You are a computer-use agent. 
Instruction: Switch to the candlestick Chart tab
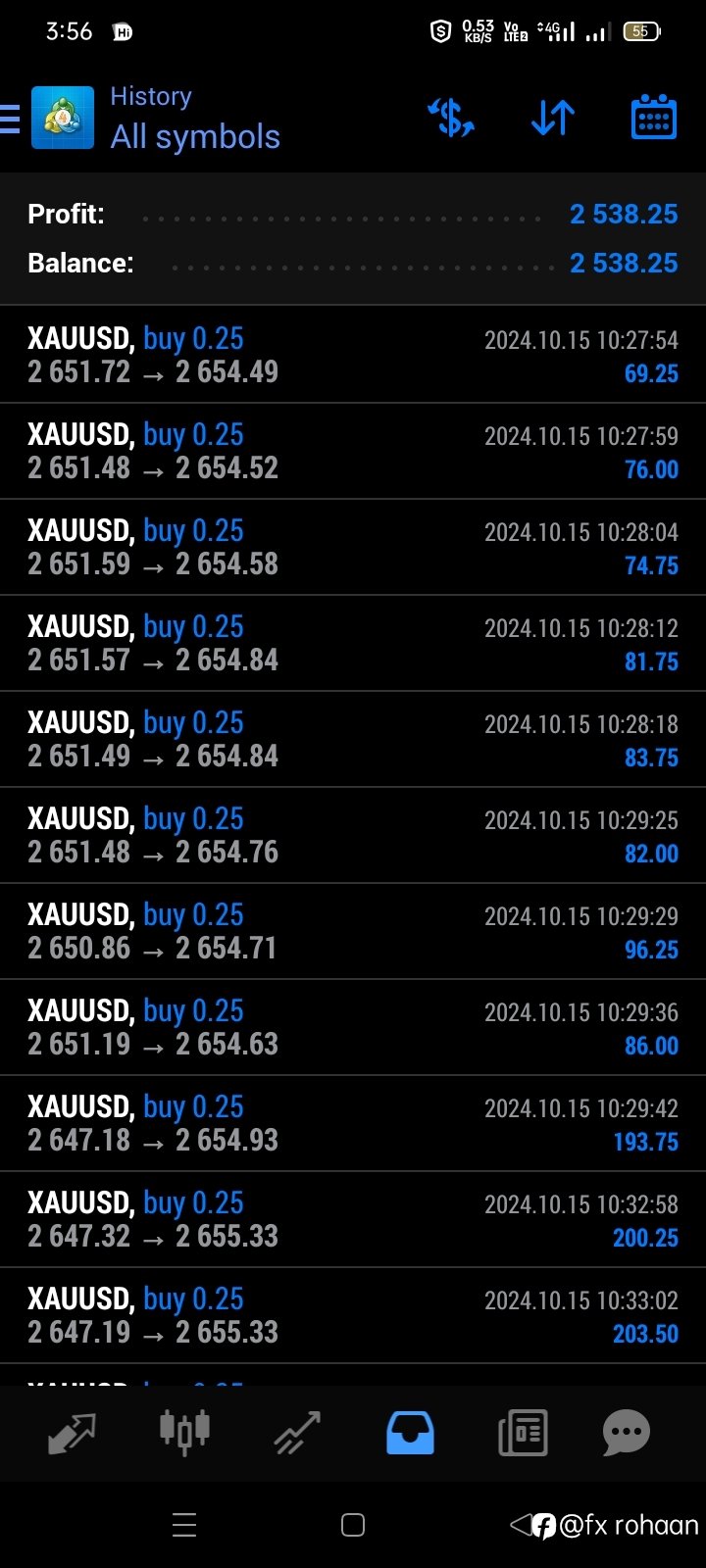184,1431
